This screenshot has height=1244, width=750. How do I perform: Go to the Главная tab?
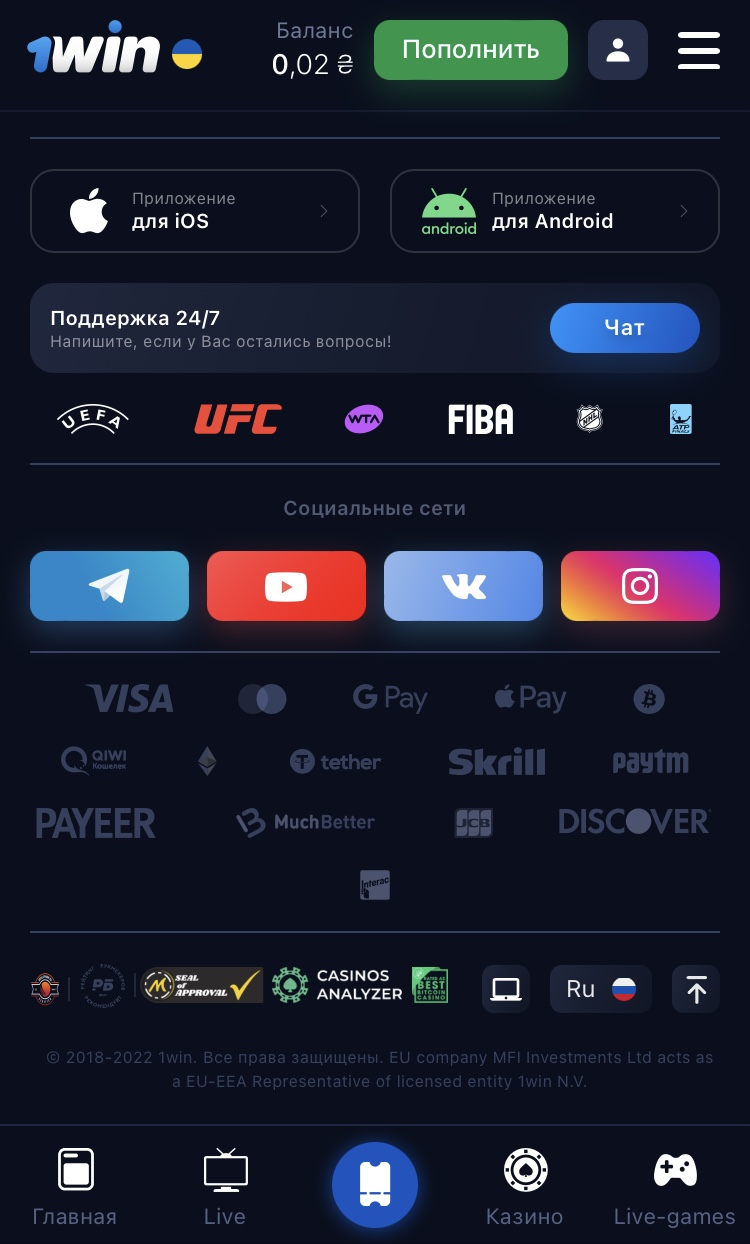click(75, 1187)
